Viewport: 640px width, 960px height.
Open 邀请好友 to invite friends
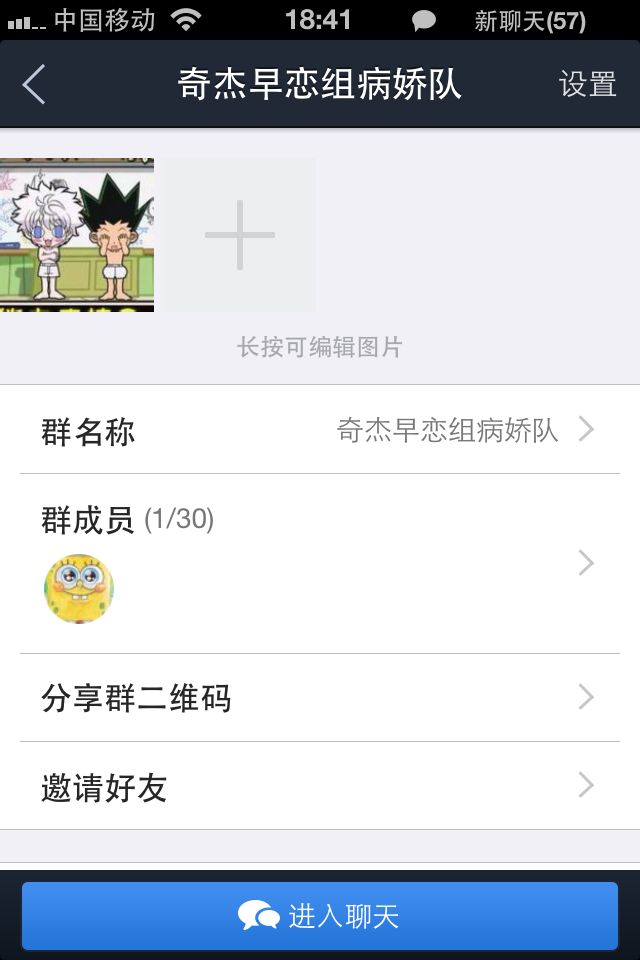[x=320, y=787]
